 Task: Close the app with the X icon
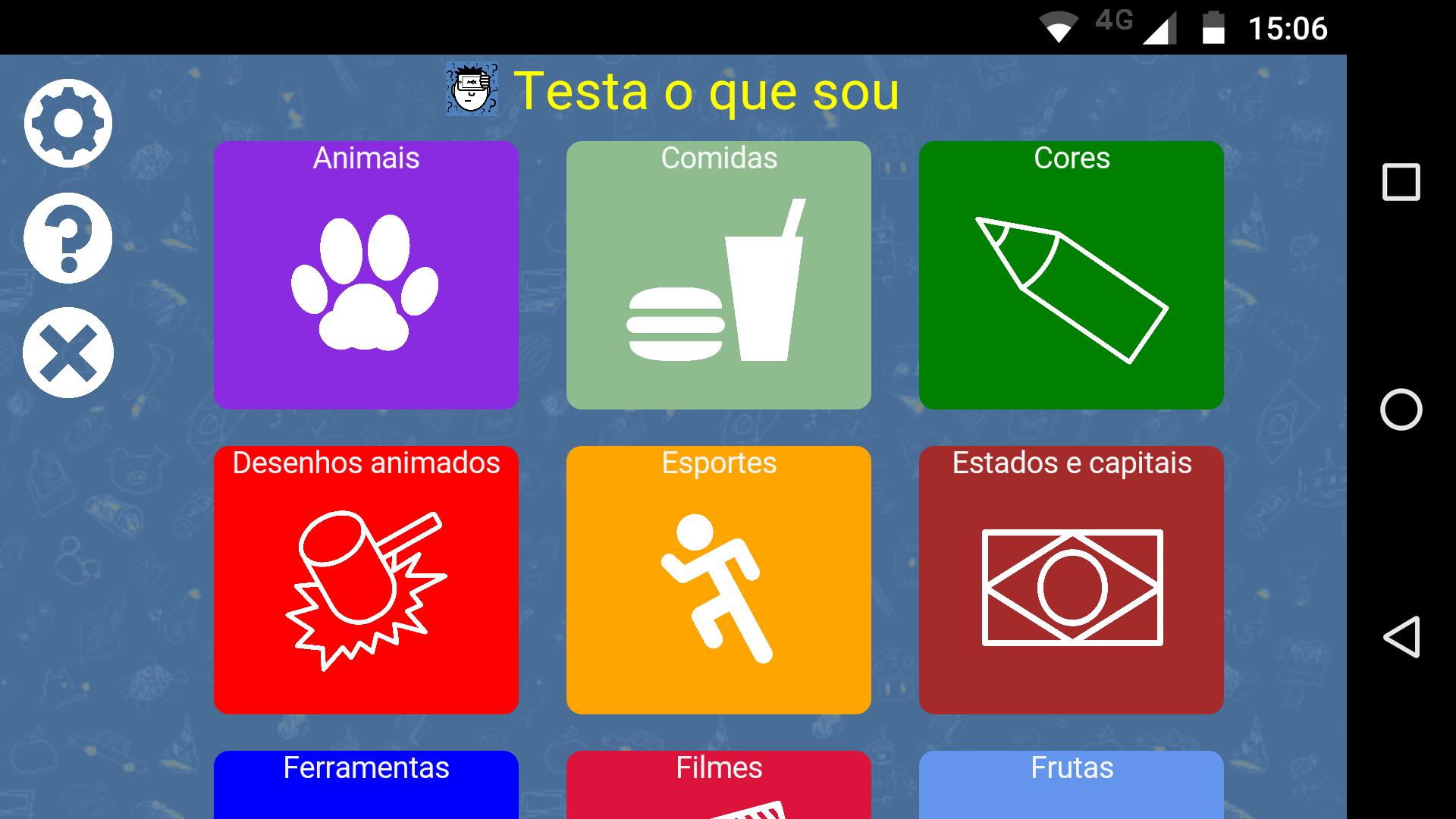coord(68,353)
